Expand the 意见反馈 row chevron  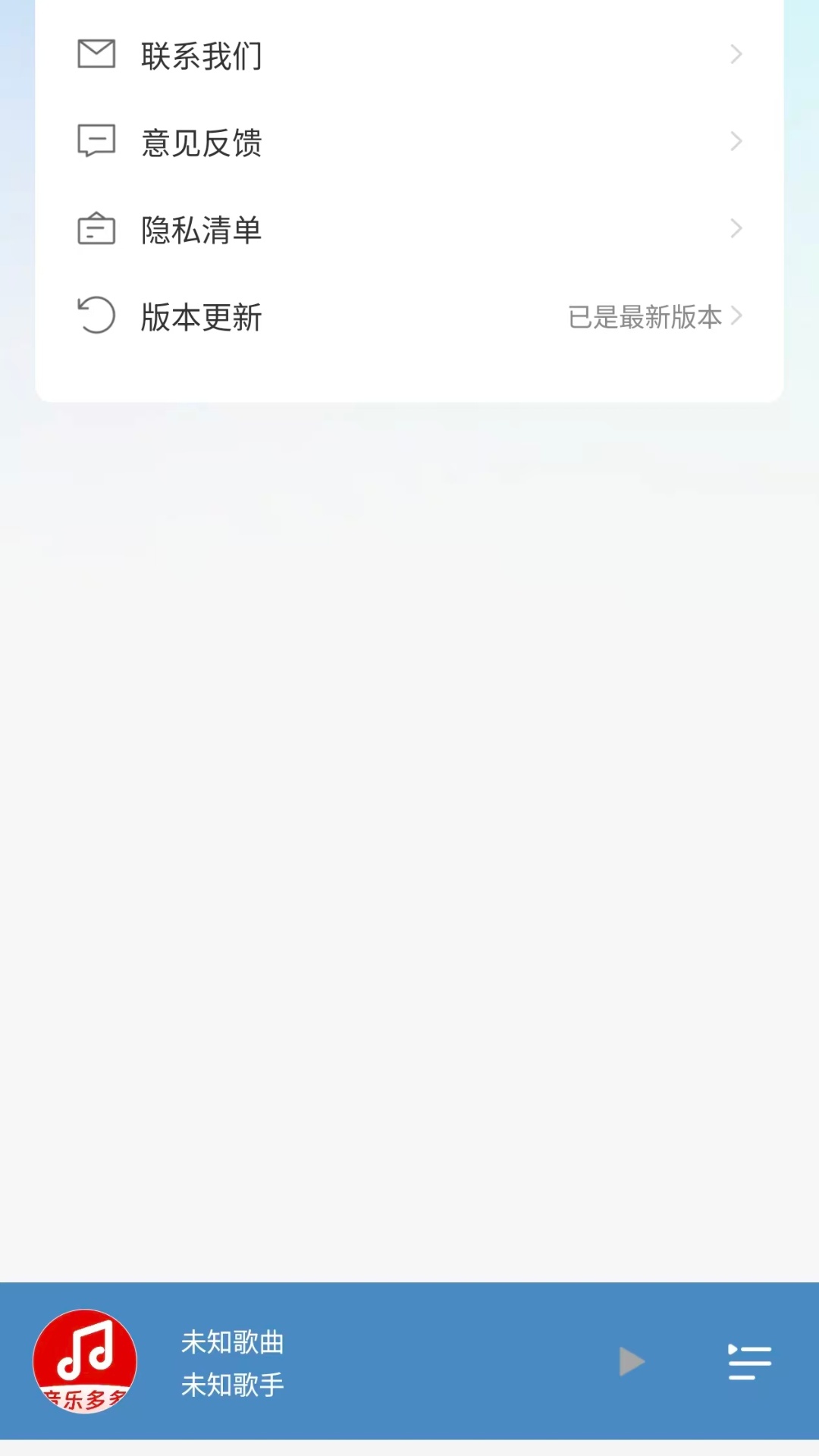(735, 142)
